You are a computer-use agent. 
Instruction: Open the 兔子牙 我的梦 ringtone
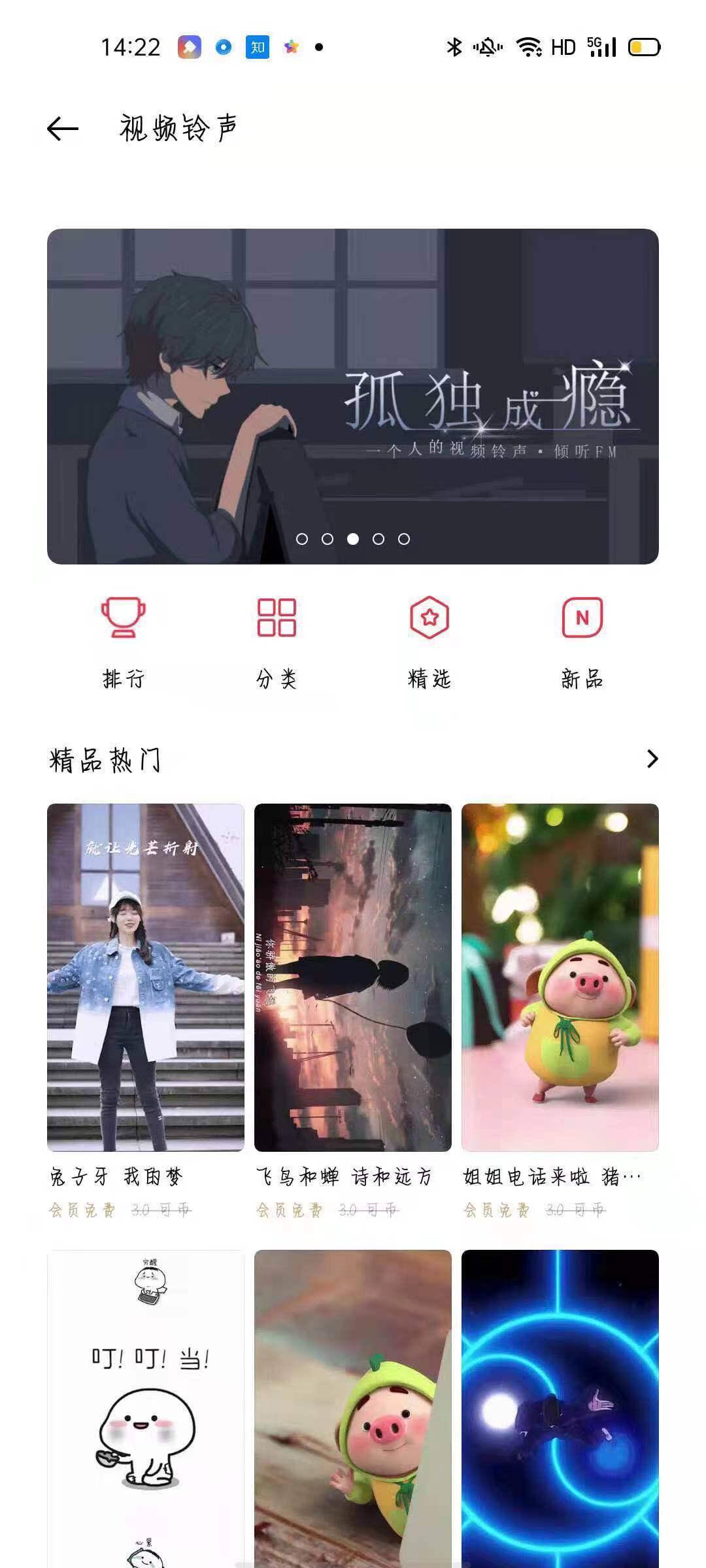146,977
